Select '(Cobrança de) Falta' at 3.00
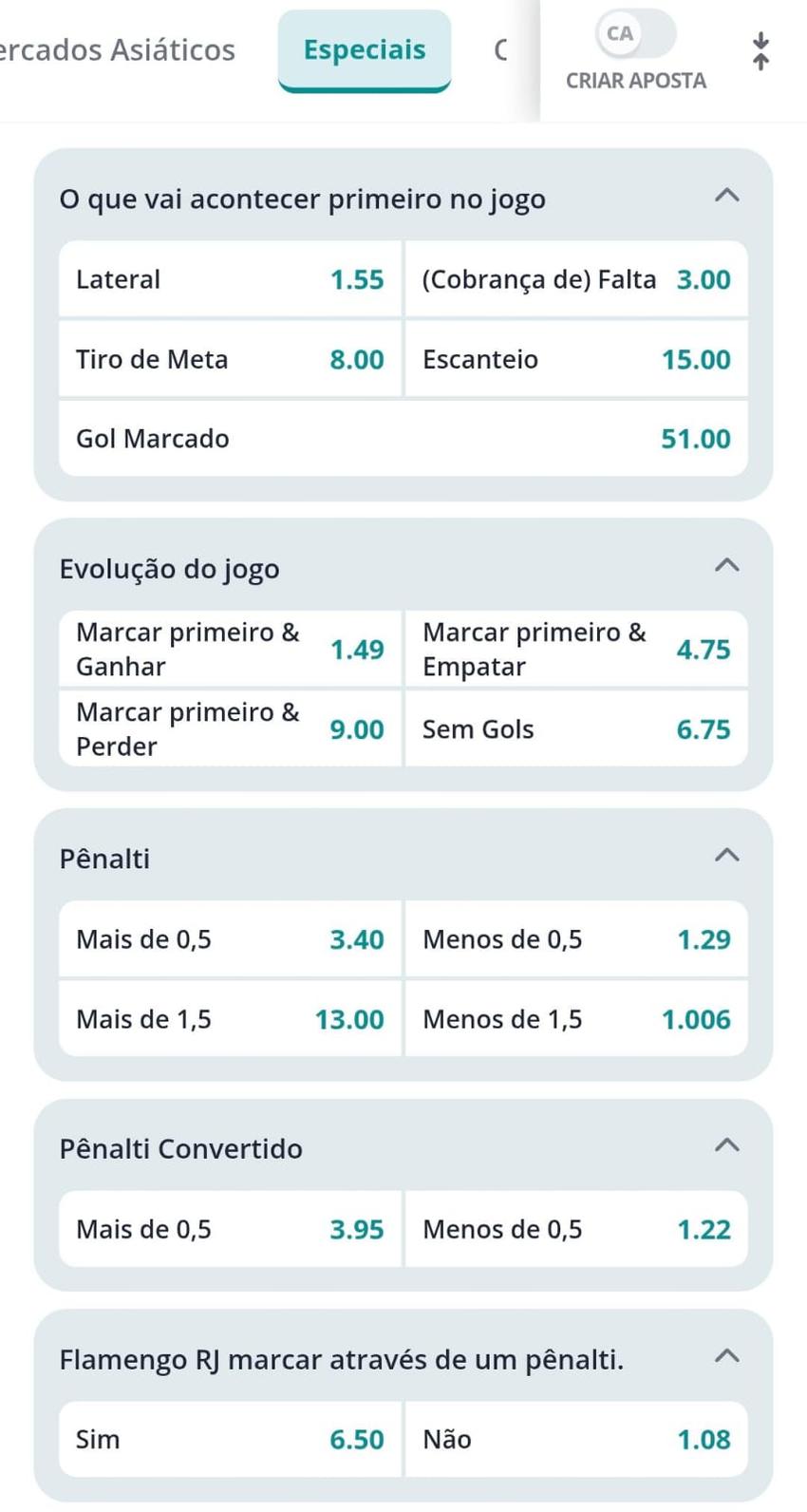Viewport: 807px width, 1512px height. pos(575,279)
